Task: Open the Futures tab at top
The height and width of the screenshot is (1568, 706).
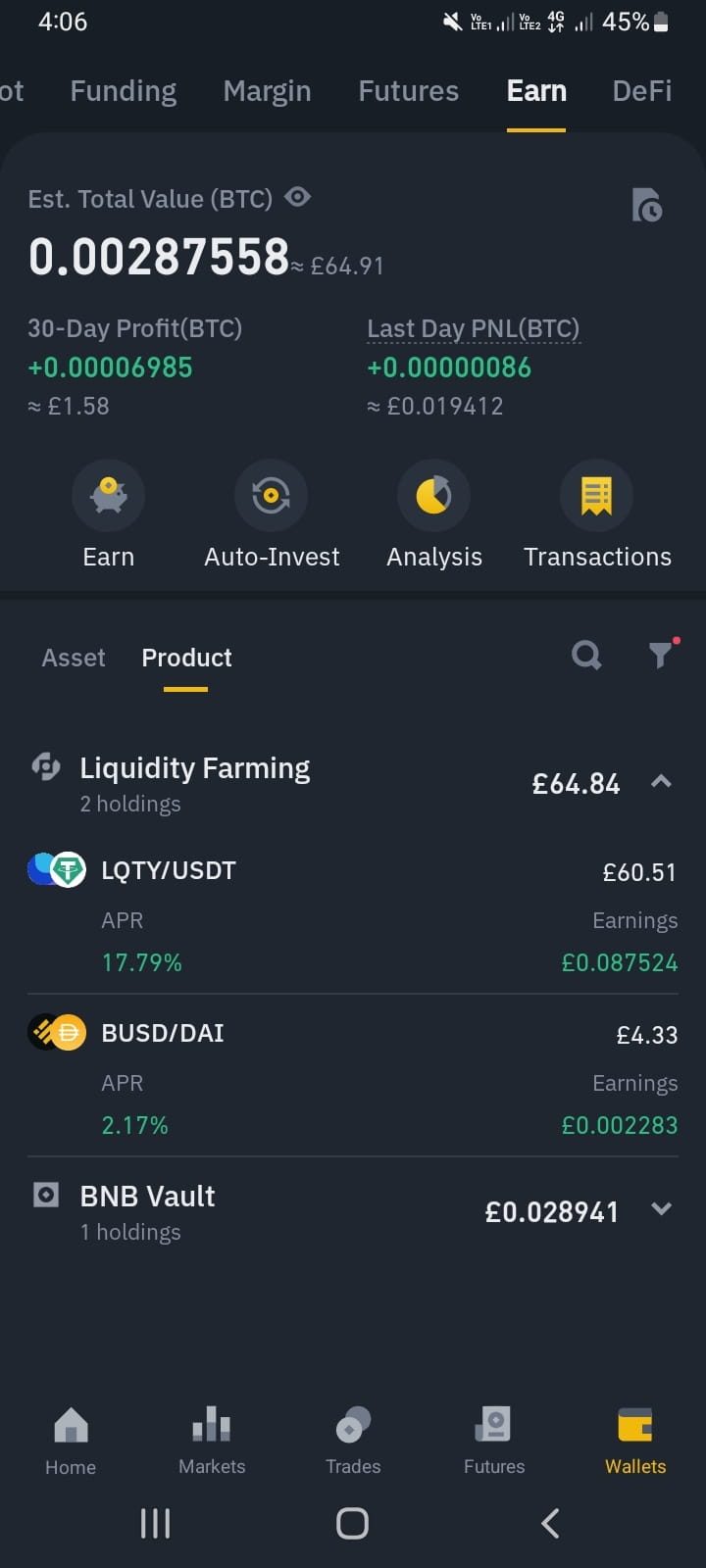Action: click(x=408, y=90)
